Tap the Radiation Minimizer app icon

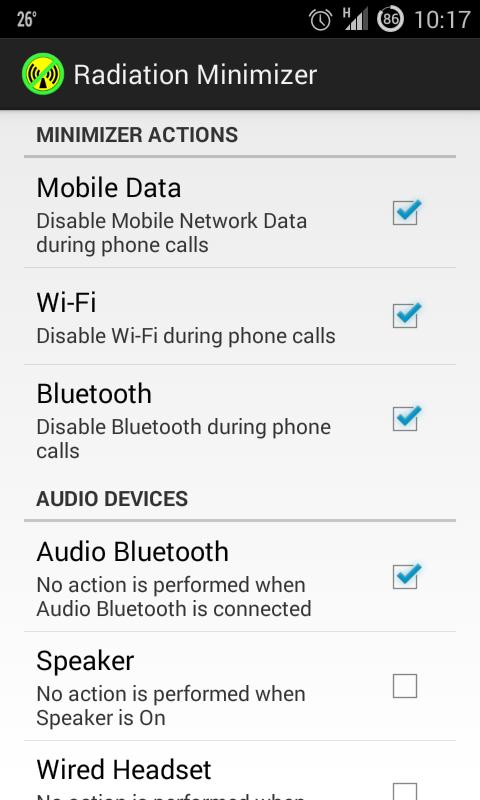[x=43, y=74]
